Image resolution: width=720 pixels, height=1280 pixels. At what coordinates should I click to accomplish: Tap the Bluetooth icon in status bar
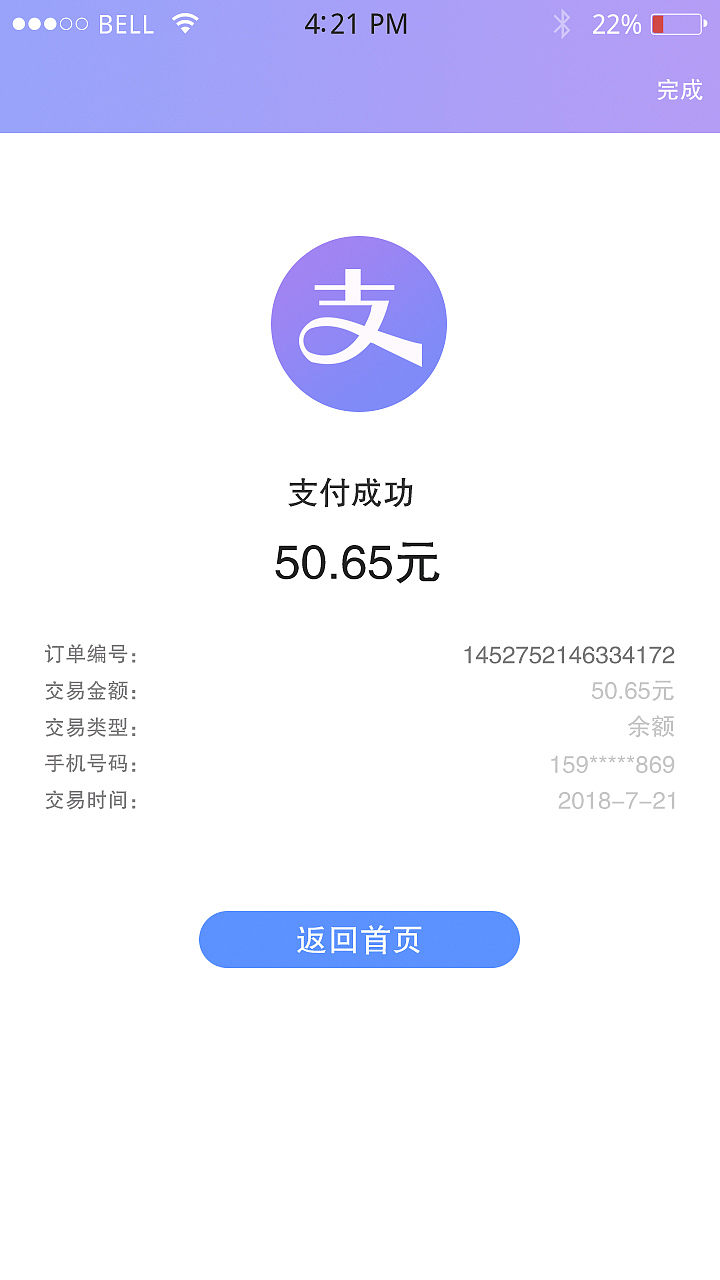click(563, 22)
